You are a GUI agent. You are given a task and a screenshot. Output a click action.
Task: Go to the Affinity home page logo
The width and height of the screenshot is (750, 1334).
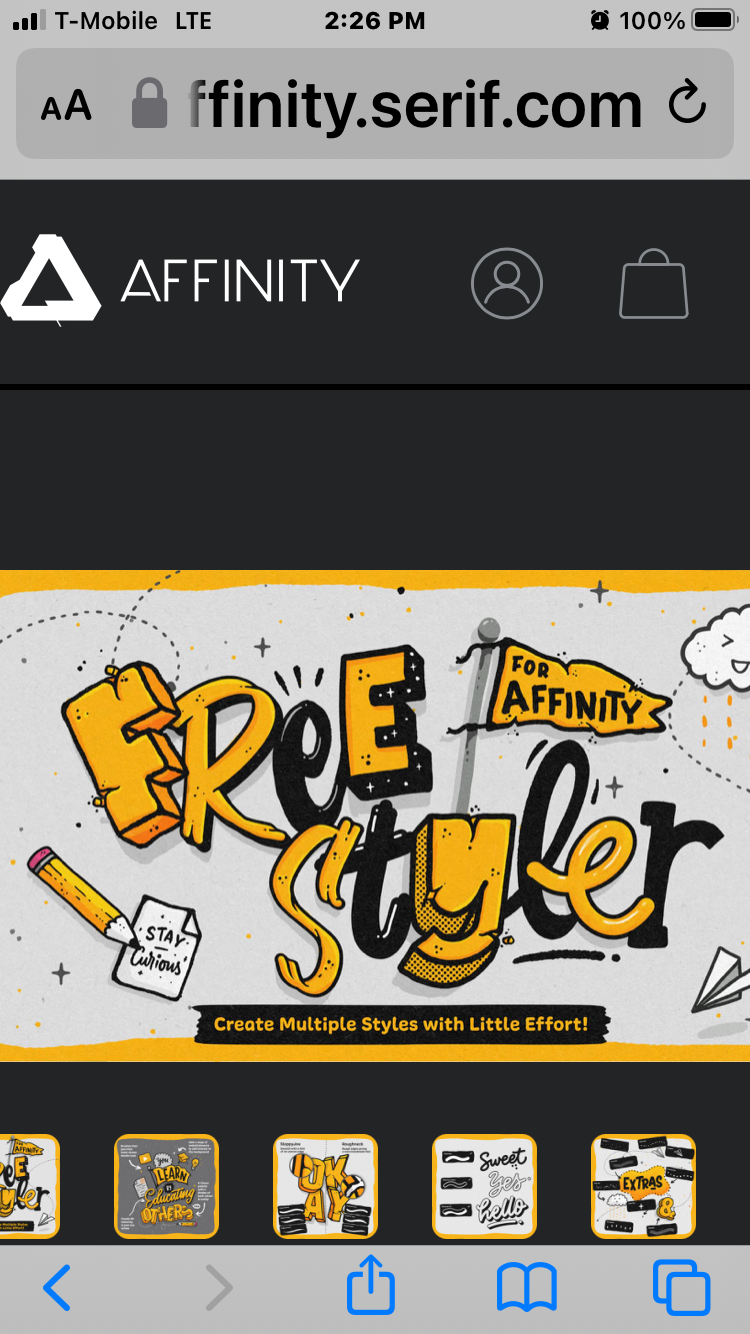point(180,280)
